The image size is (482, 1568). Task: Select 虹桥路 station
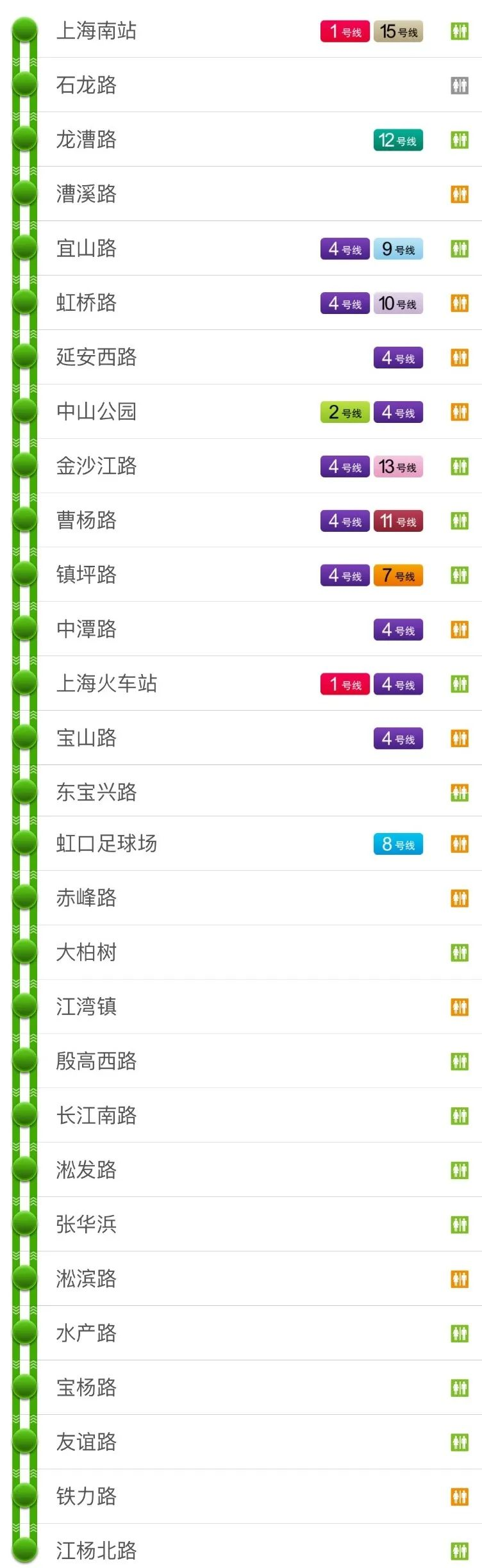pyautogui.click(x=87, y=303)
